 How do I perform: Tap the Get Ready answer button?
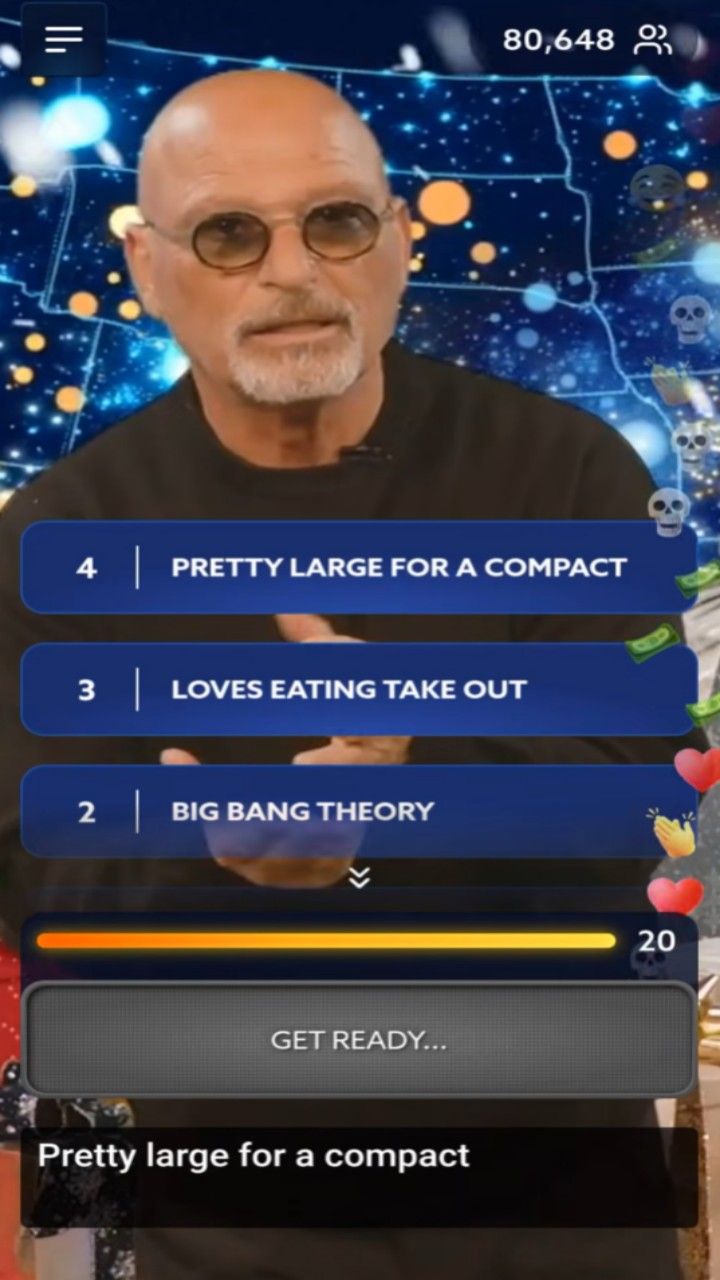[x=358, y=1039]
